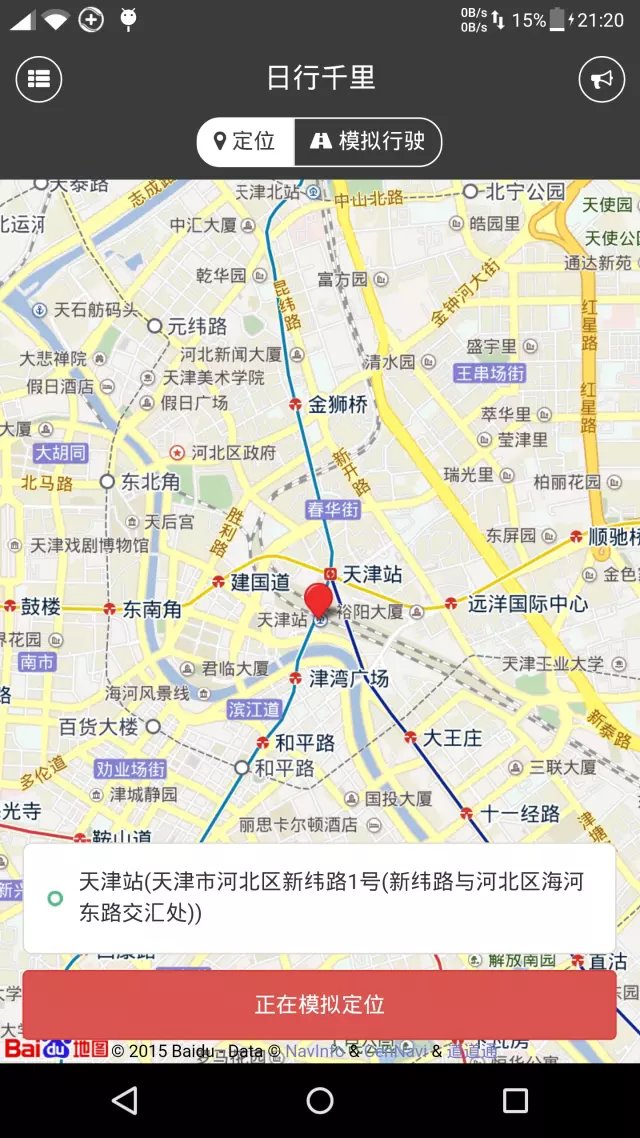Screen dimensions: 640x1138
Task: Open the list menu icon
Action: (39, 79)
